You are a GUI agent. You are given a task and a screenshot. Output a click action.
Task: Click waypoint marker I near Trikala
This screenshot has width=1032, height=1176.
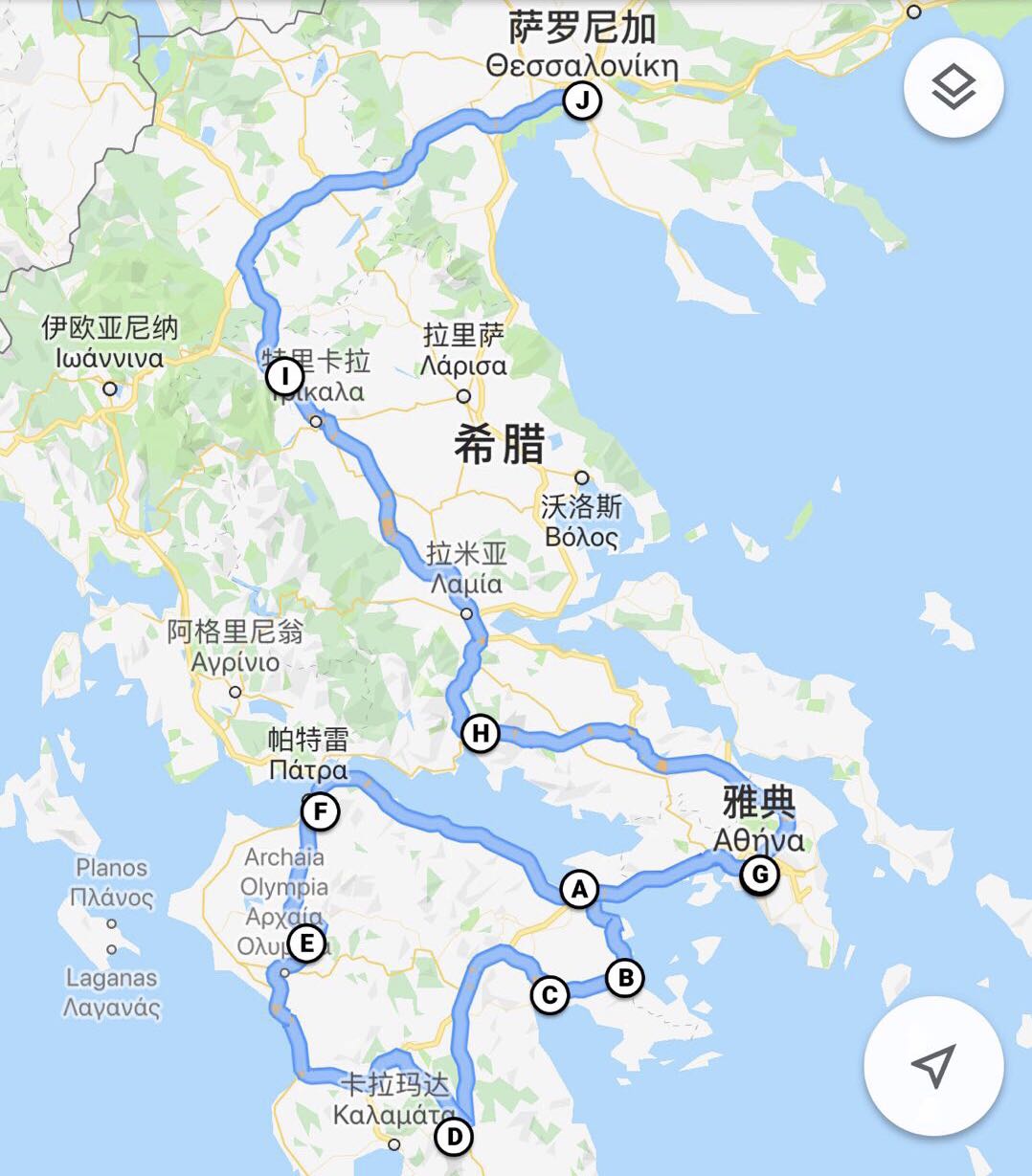pyautogui.click(x=283, y=377)
